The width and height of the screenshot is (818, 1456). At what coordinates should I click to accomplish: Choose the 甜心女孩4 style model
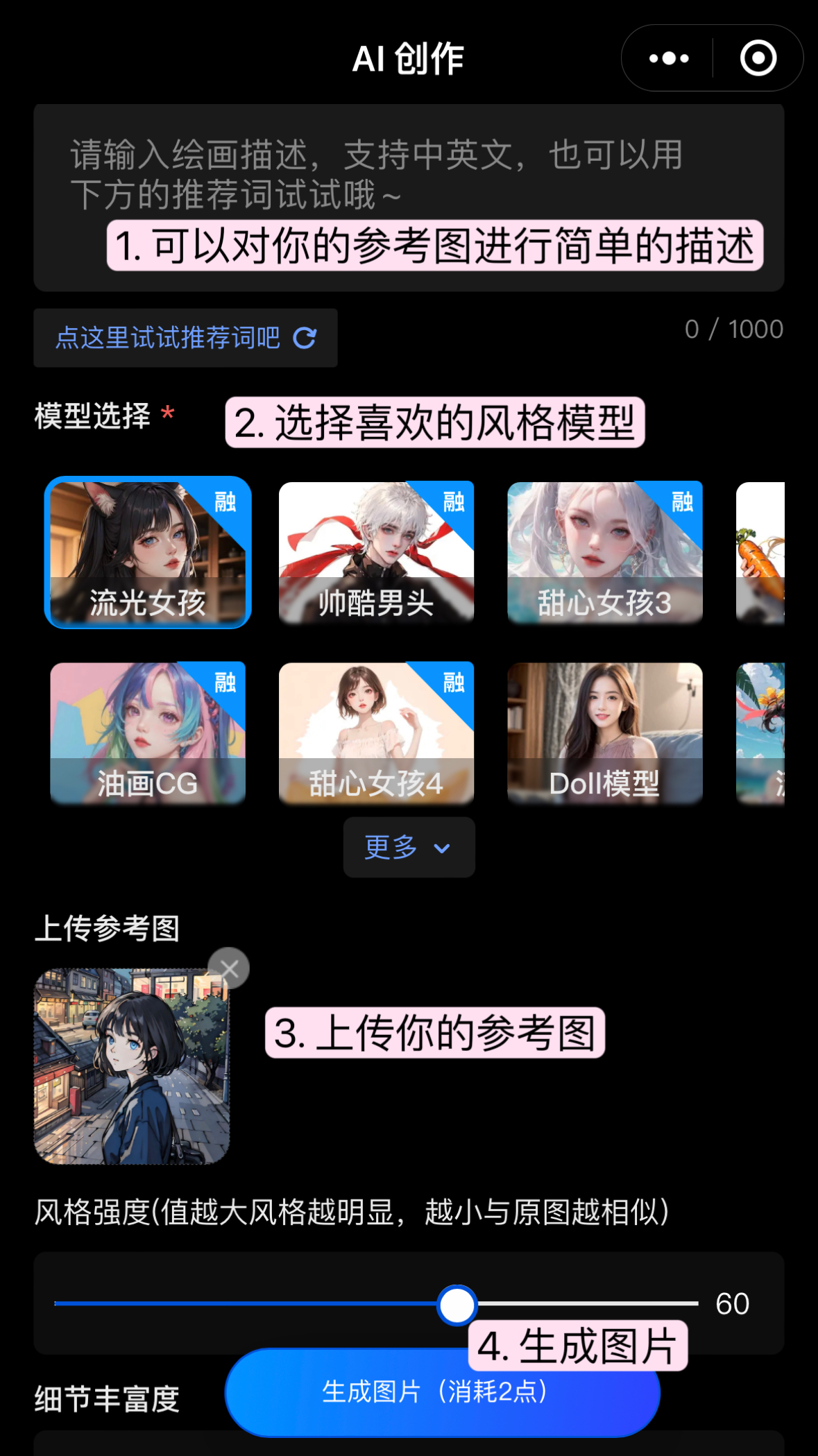[376, 733]
